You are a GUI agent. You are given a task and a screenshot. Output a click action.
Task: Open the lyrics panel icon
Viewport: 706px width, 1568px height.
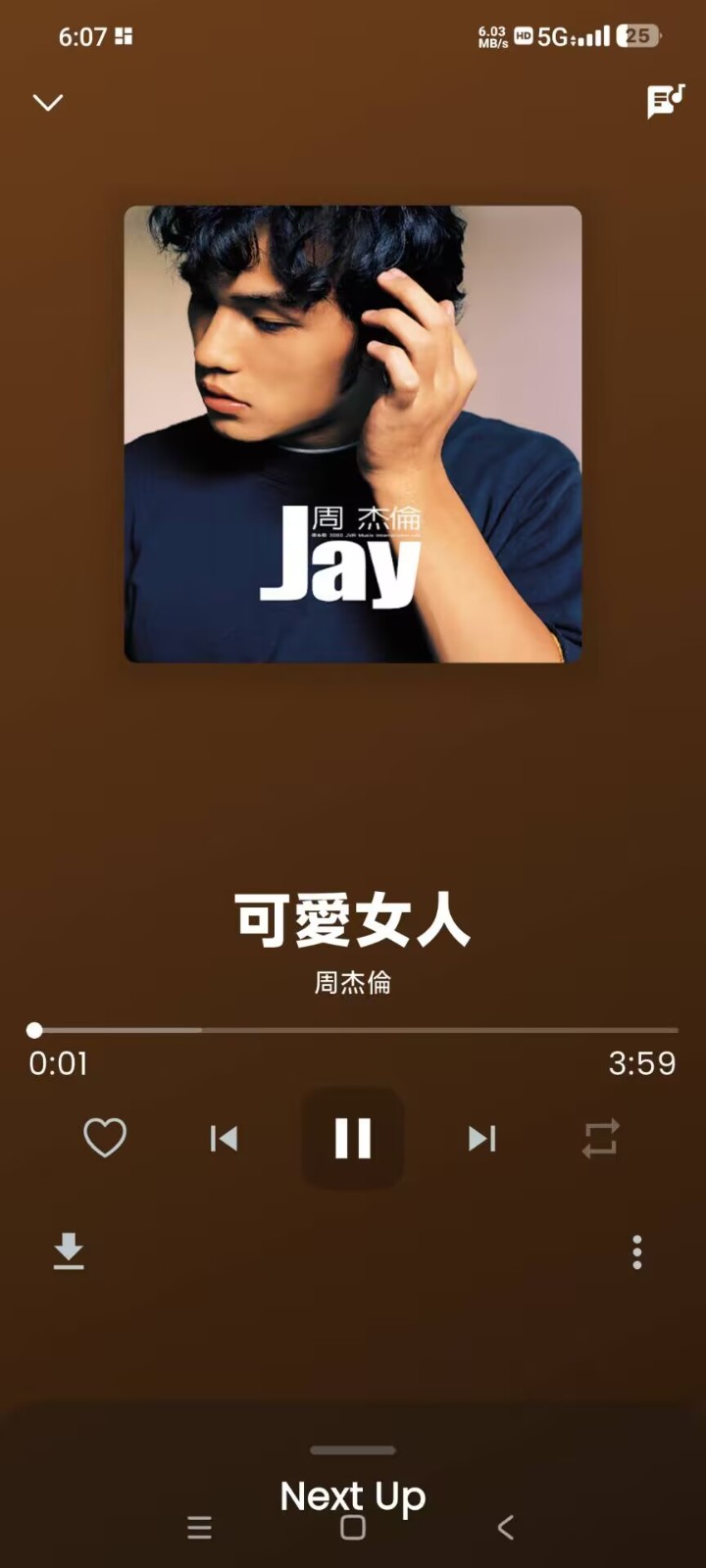point(665,101)
